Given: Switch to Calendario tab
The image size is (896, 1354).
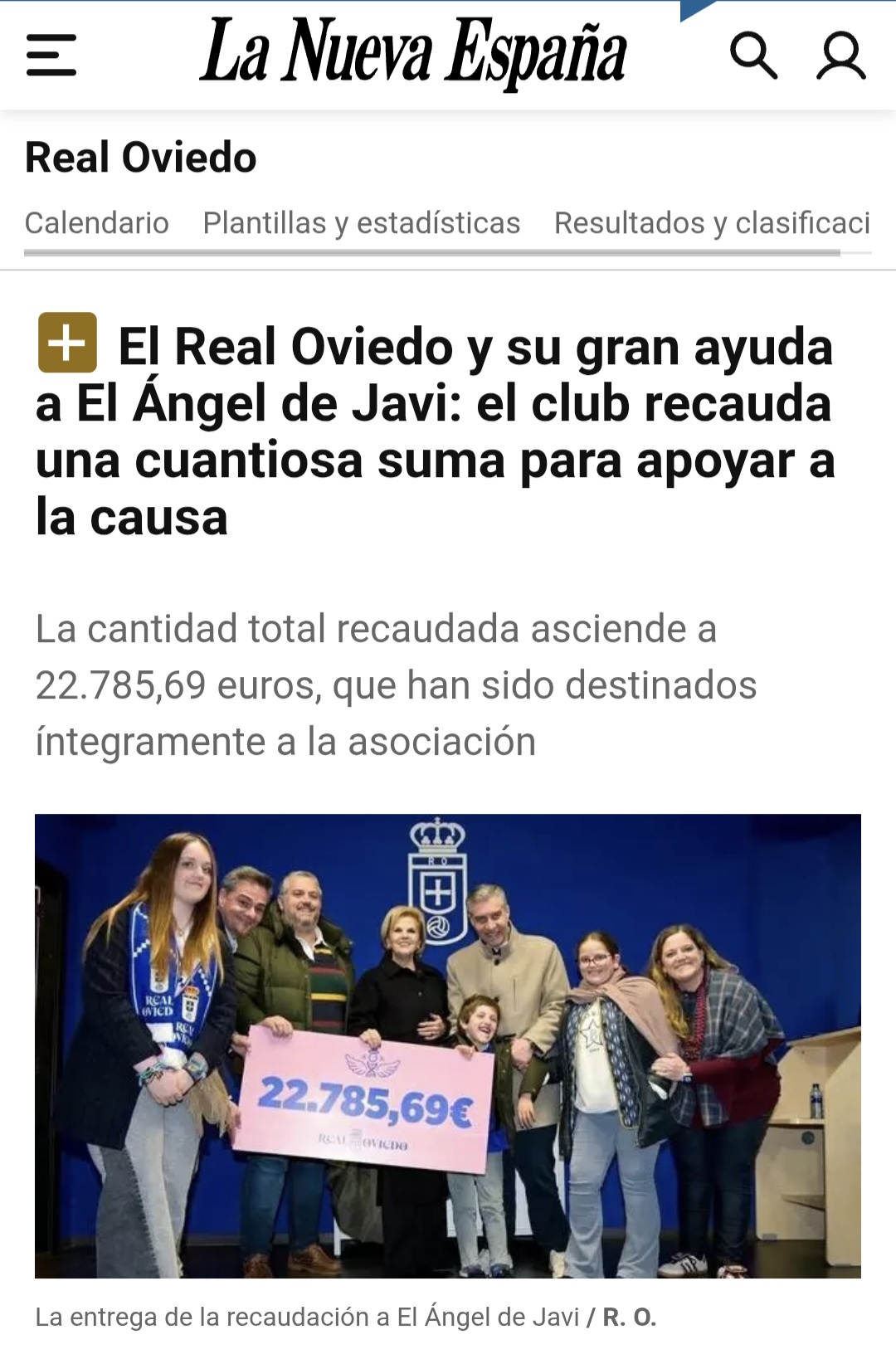Looking at the screenshot, I should click(97, 223).
